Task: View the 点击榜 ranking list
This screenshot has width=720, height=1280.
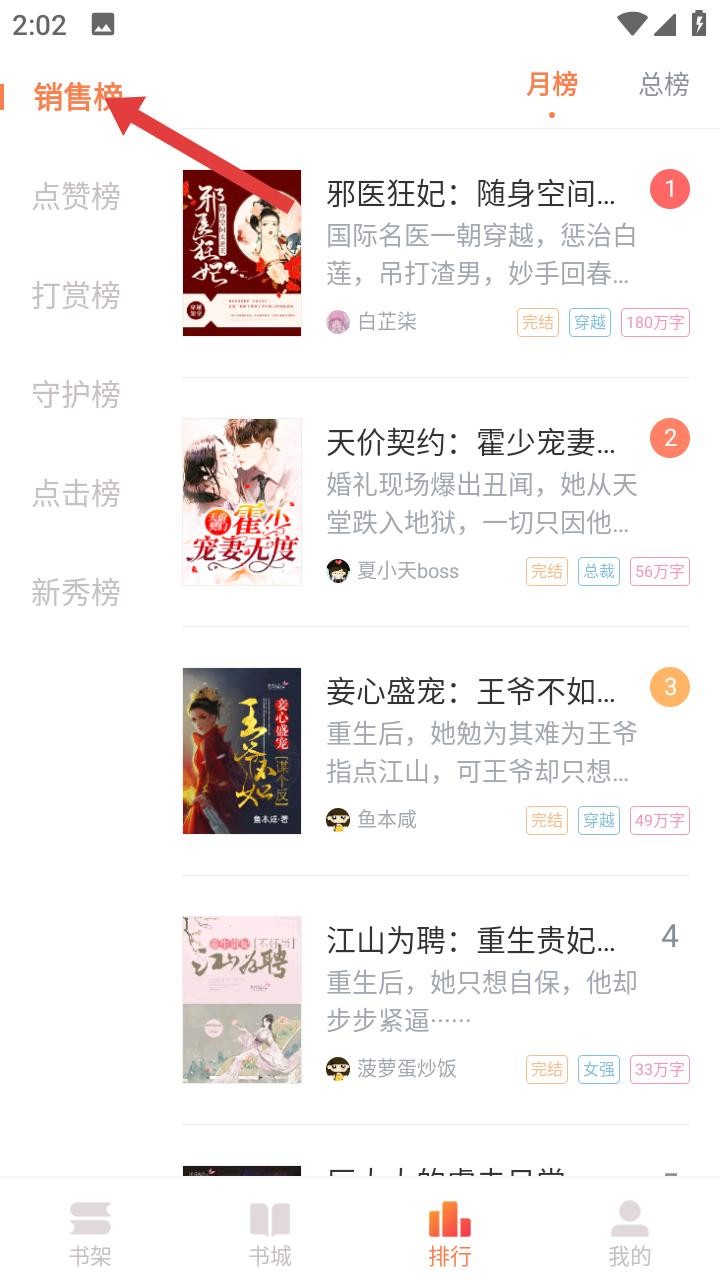Action: tap(76, 493)
